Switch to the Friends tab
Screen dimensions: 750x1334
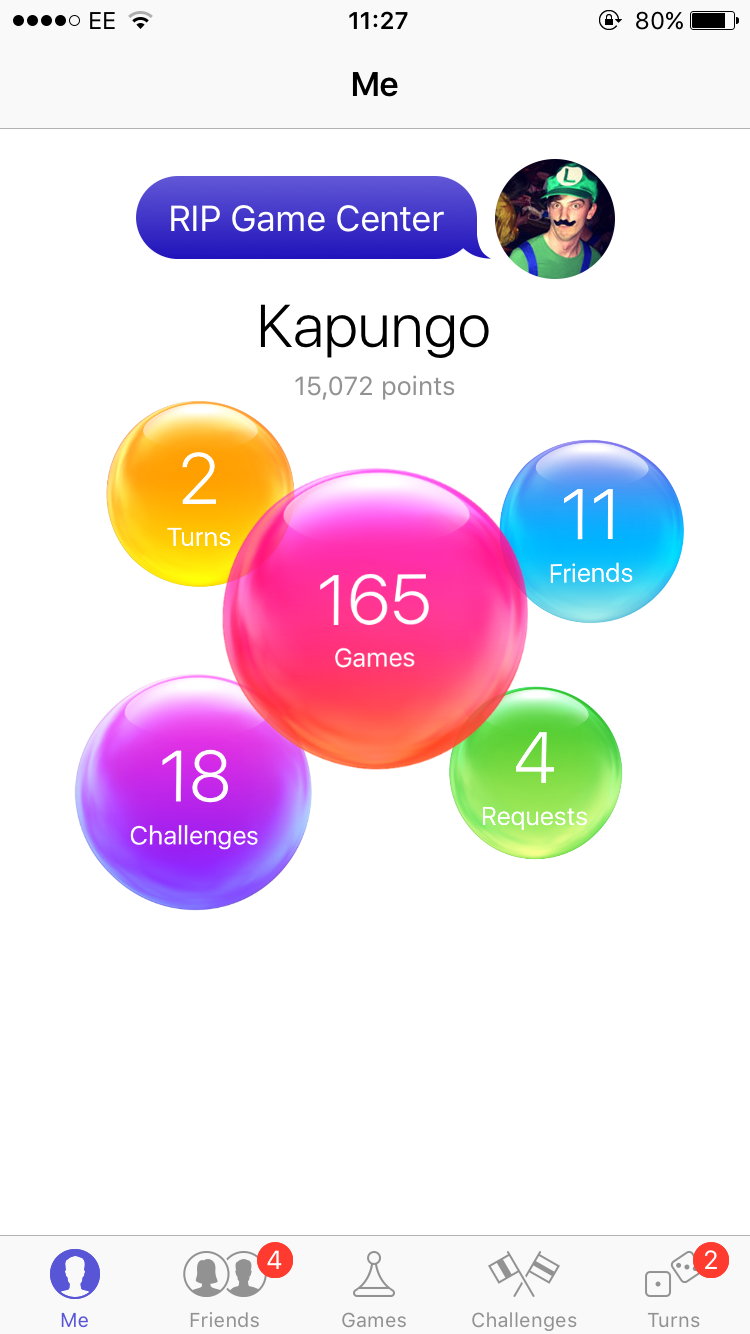click(225, 1289)
